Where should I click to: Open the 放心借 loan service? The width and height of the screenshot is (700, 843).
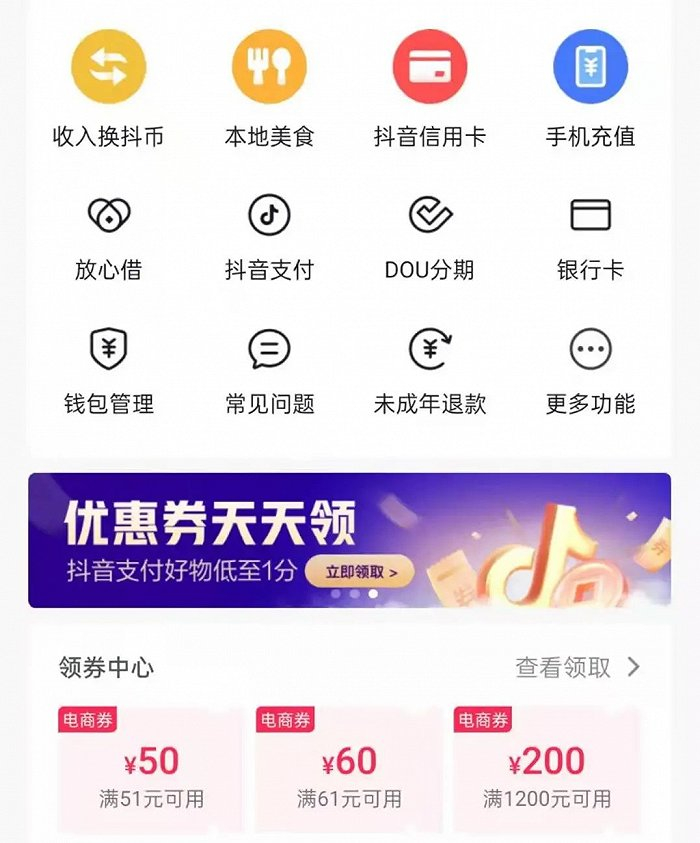click(108, 239)
